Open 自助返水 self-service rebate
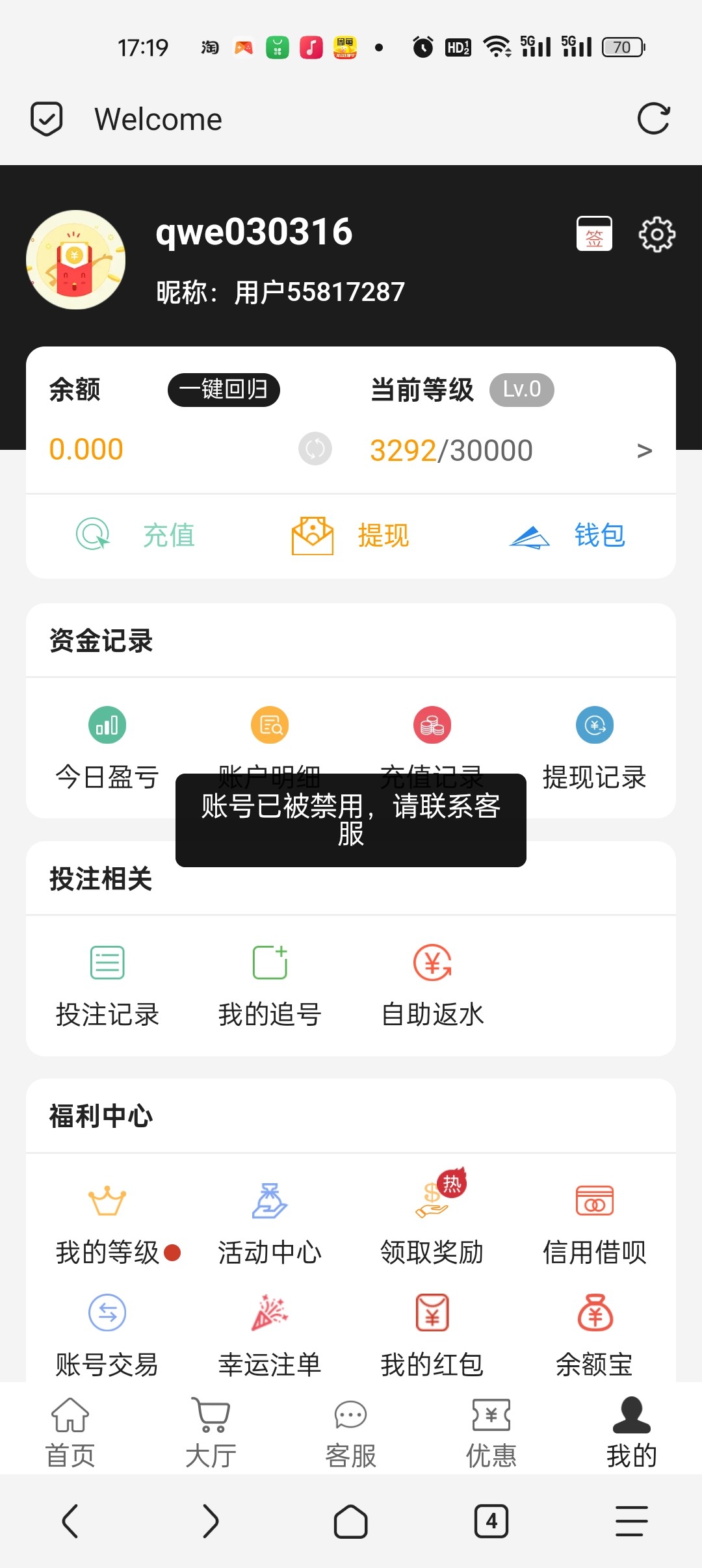 click(432, 985)
